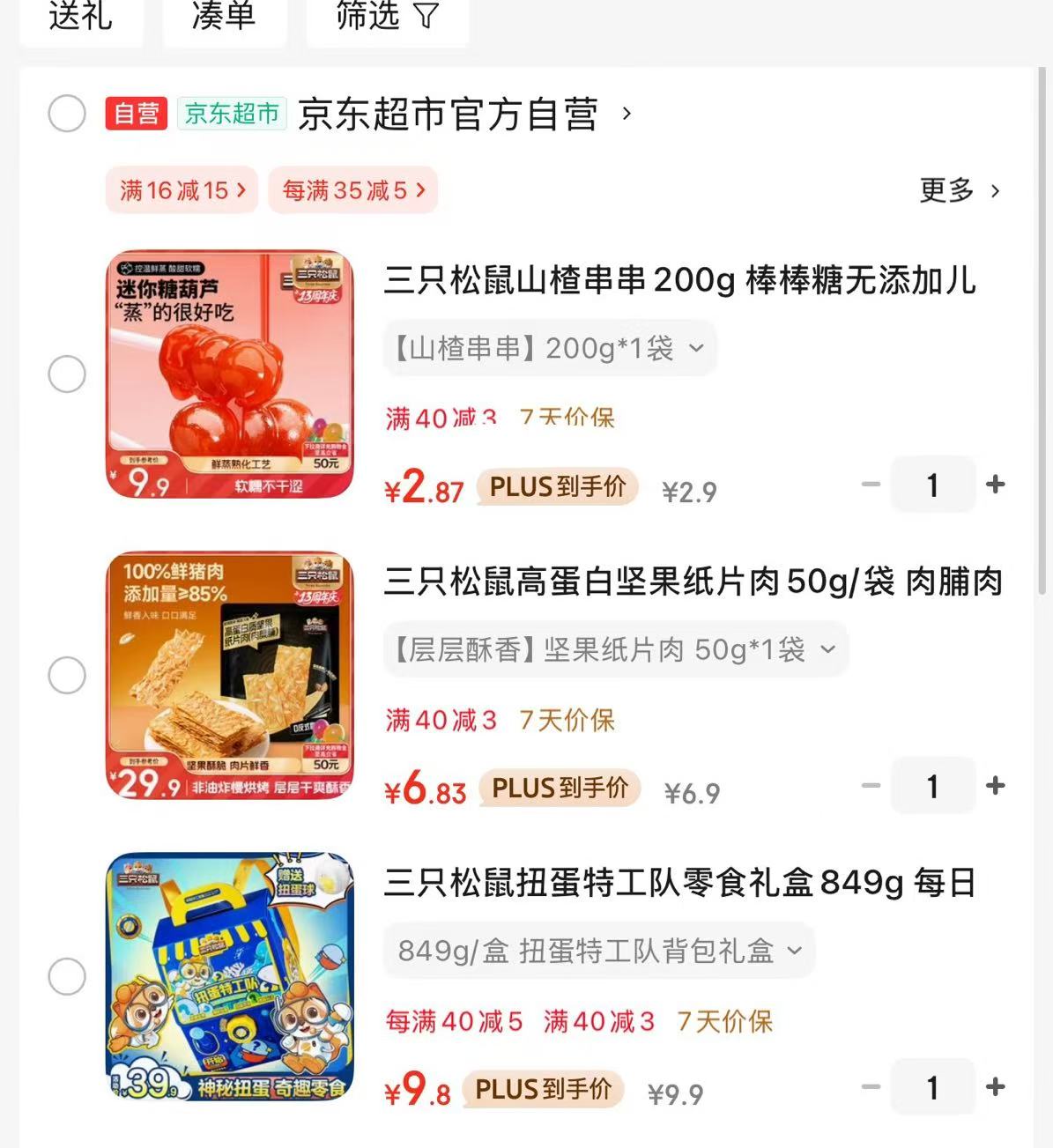The width and height of the screenshot is (1053, 1148).
Task: Select the store-level checkbox for 京东超市官方自营
Action: tap(67, 114)
